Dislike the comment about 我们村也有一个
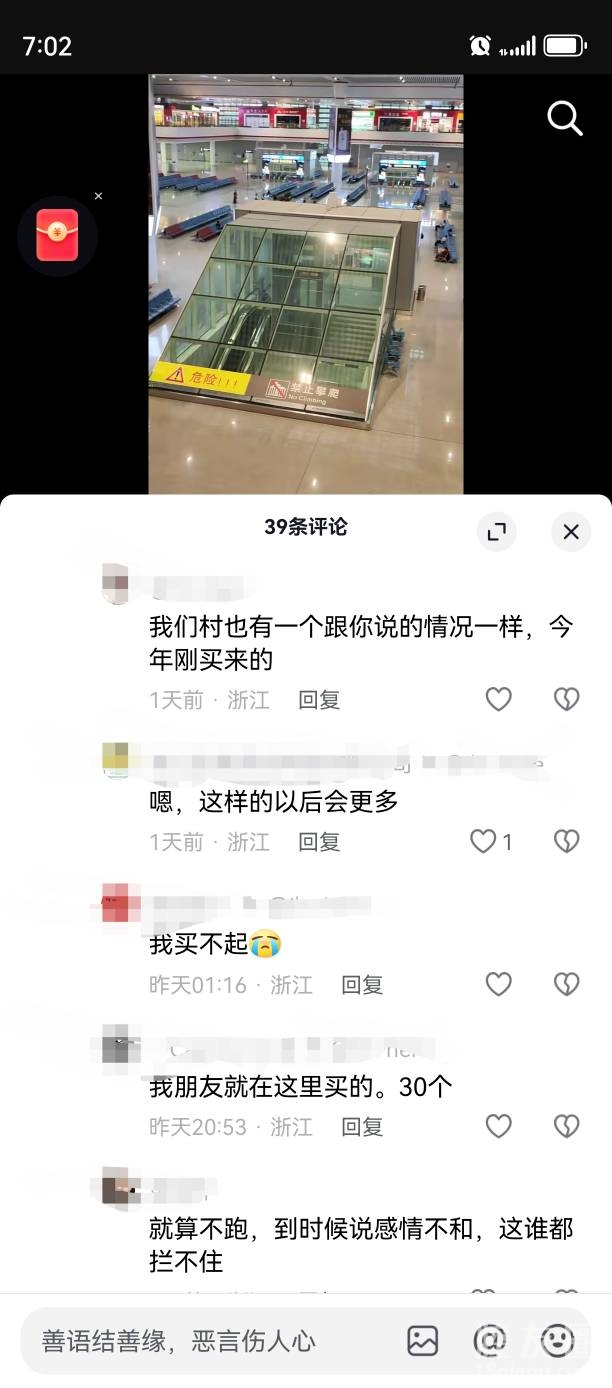Image resolution: width=612 pixels, height=1388 pixels. click(567, 700)
